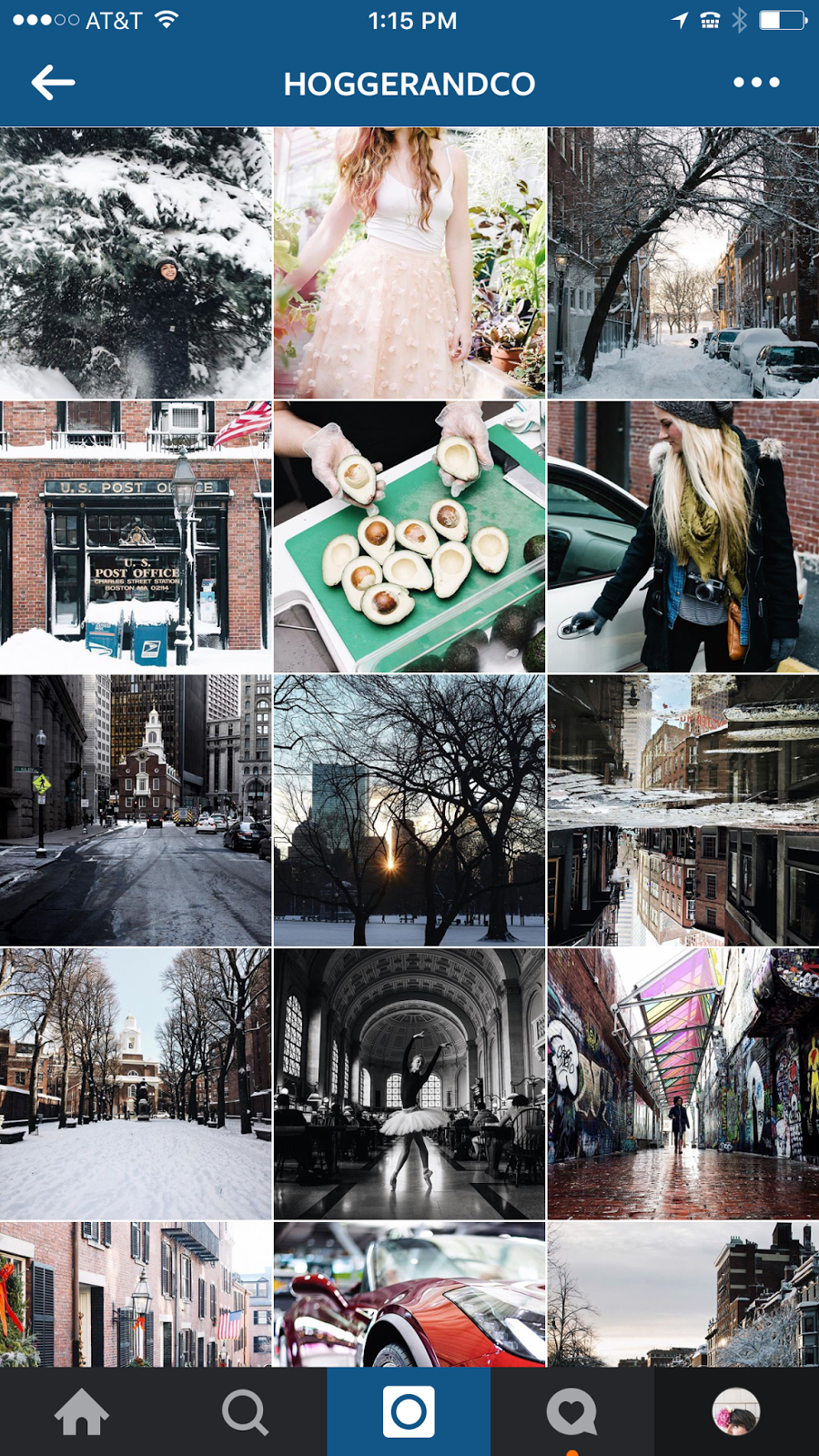The width and height of the screenshot is (819, 1456).
Task: View the wet city street with red-brick building photo
Action: pos(136,810)
